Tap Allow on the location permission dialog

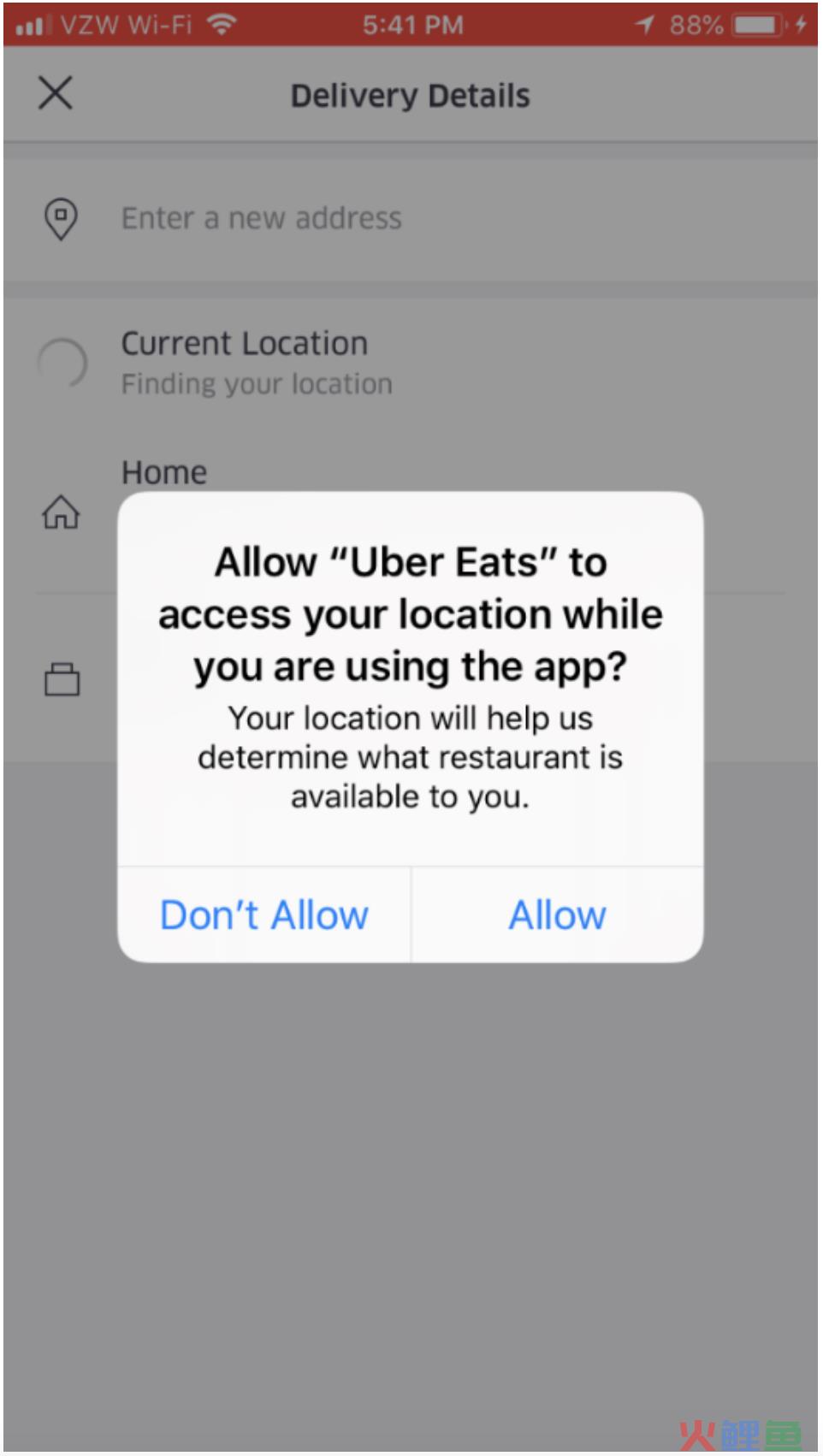click(558, 914)
